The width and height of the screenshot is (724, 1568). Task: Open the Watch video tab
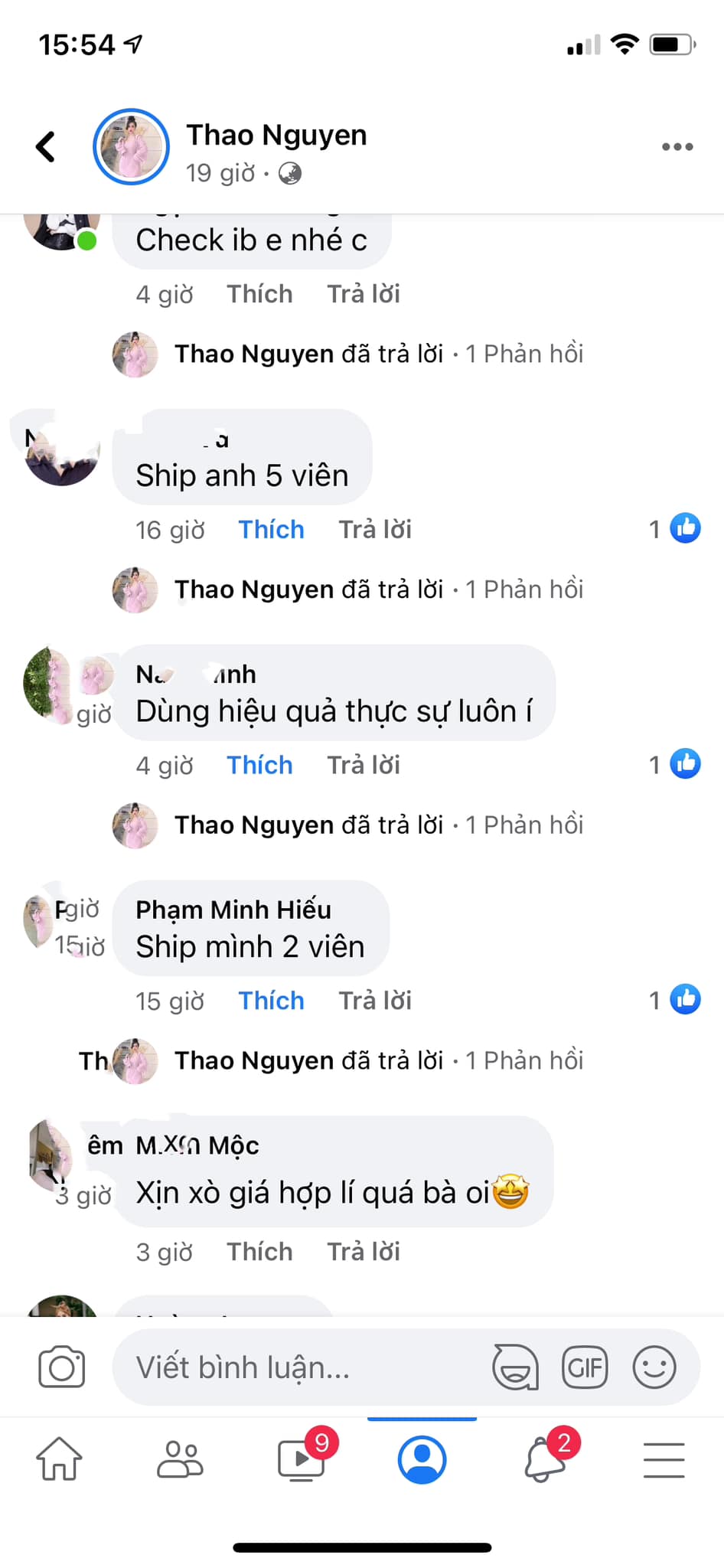(302, 1459)
